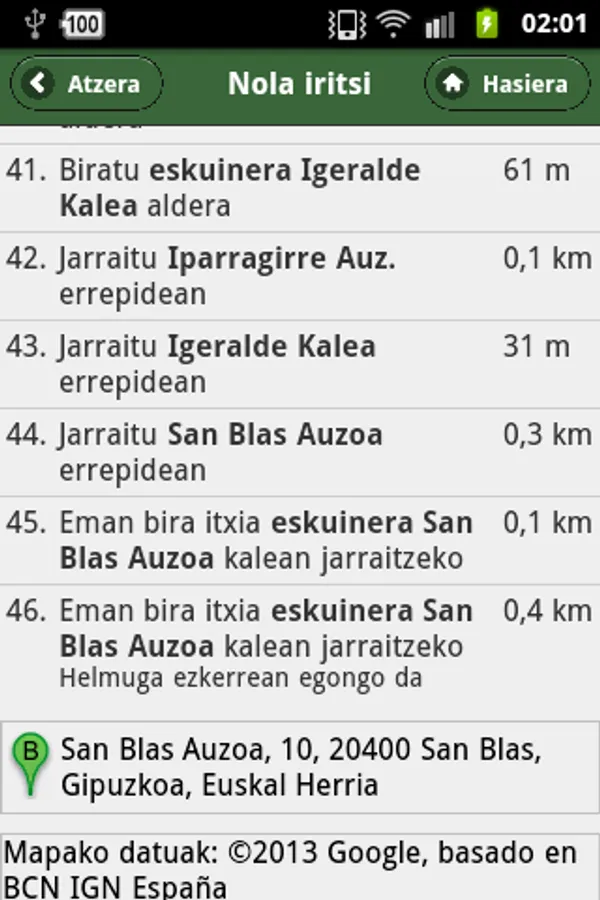
Task: Open destination San Blas Auzoa, 10 address
Action: pos(300,766)
